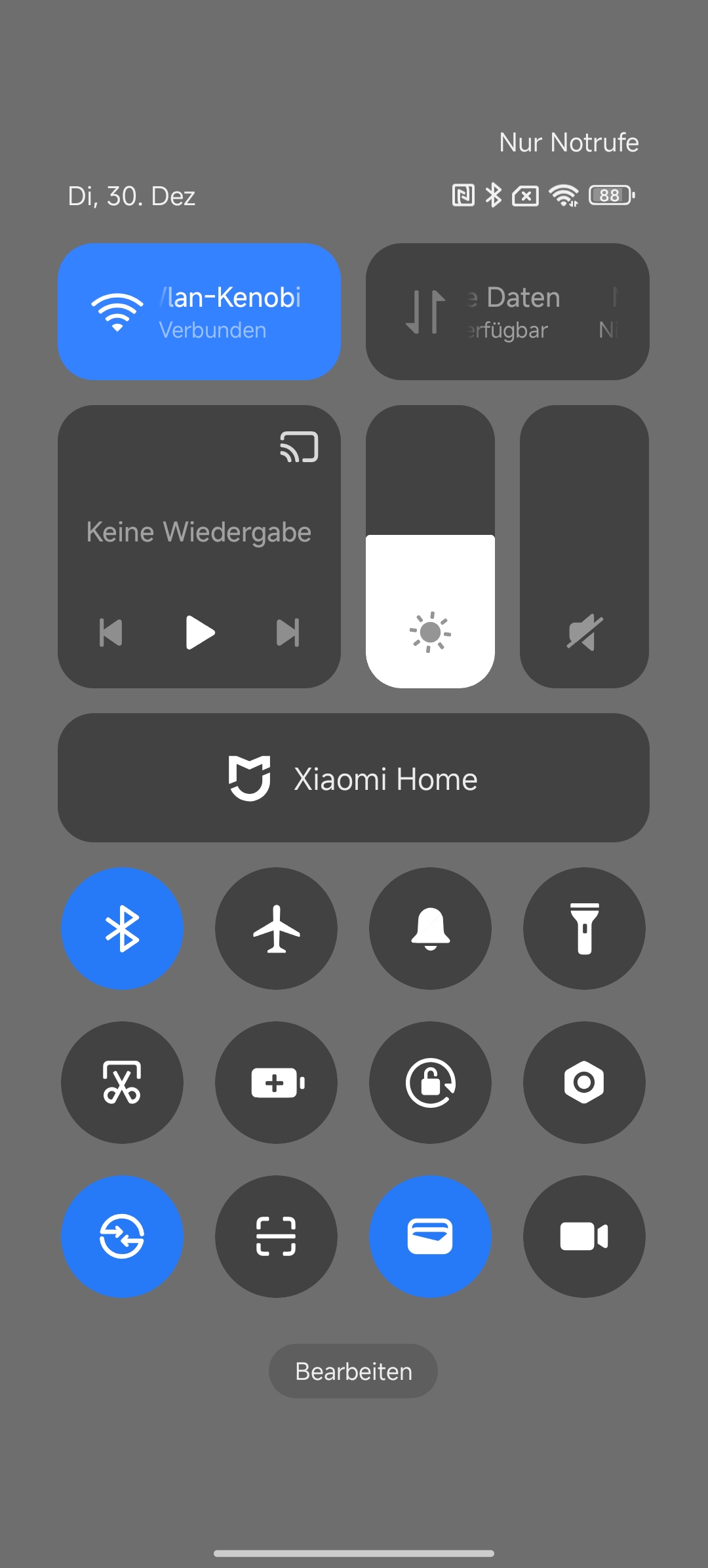Open settings via the hexagon icon
Image resolution: width=708 pixels, height=1568 pixels.
click(x=584, y=1082)
